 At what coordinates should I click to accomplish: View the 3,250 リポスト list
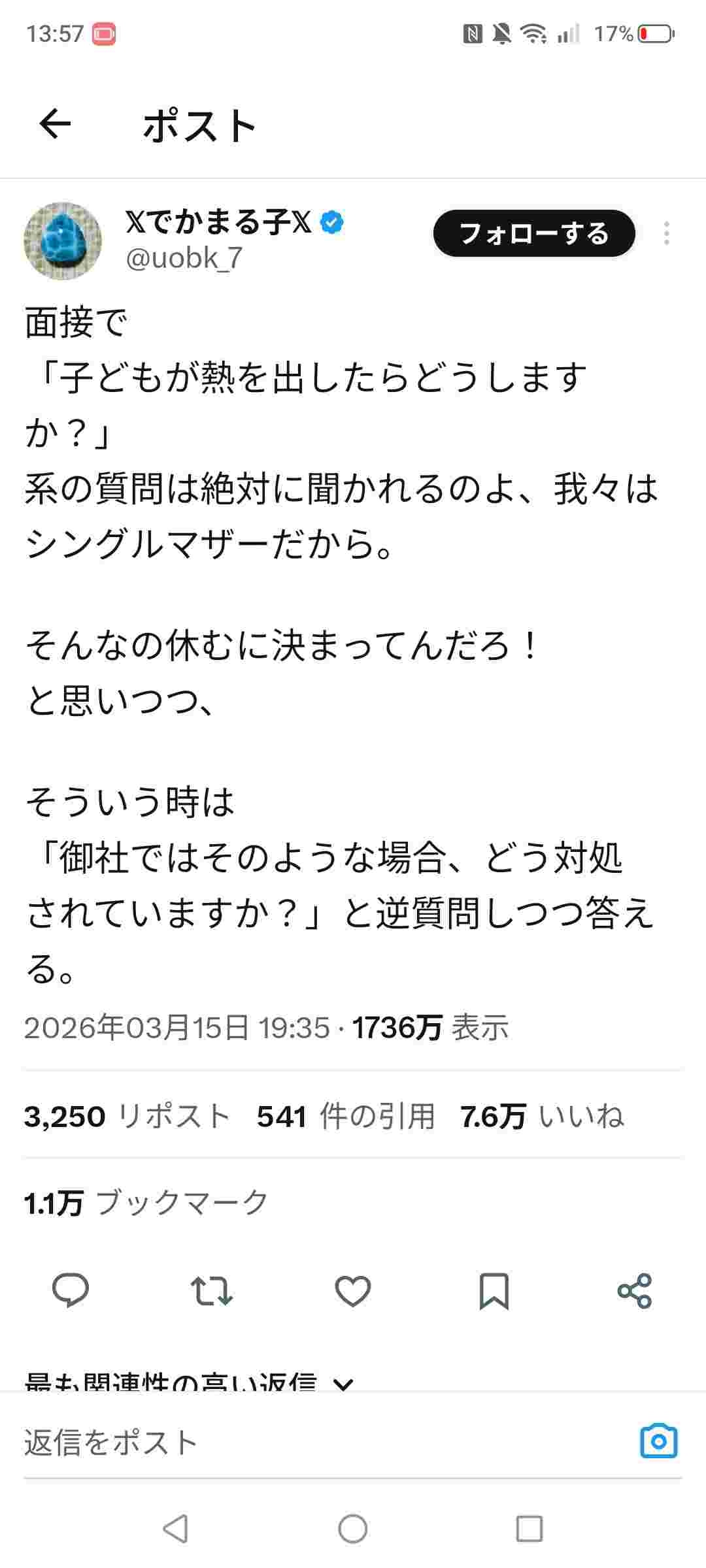click(x=127, y=1117)
